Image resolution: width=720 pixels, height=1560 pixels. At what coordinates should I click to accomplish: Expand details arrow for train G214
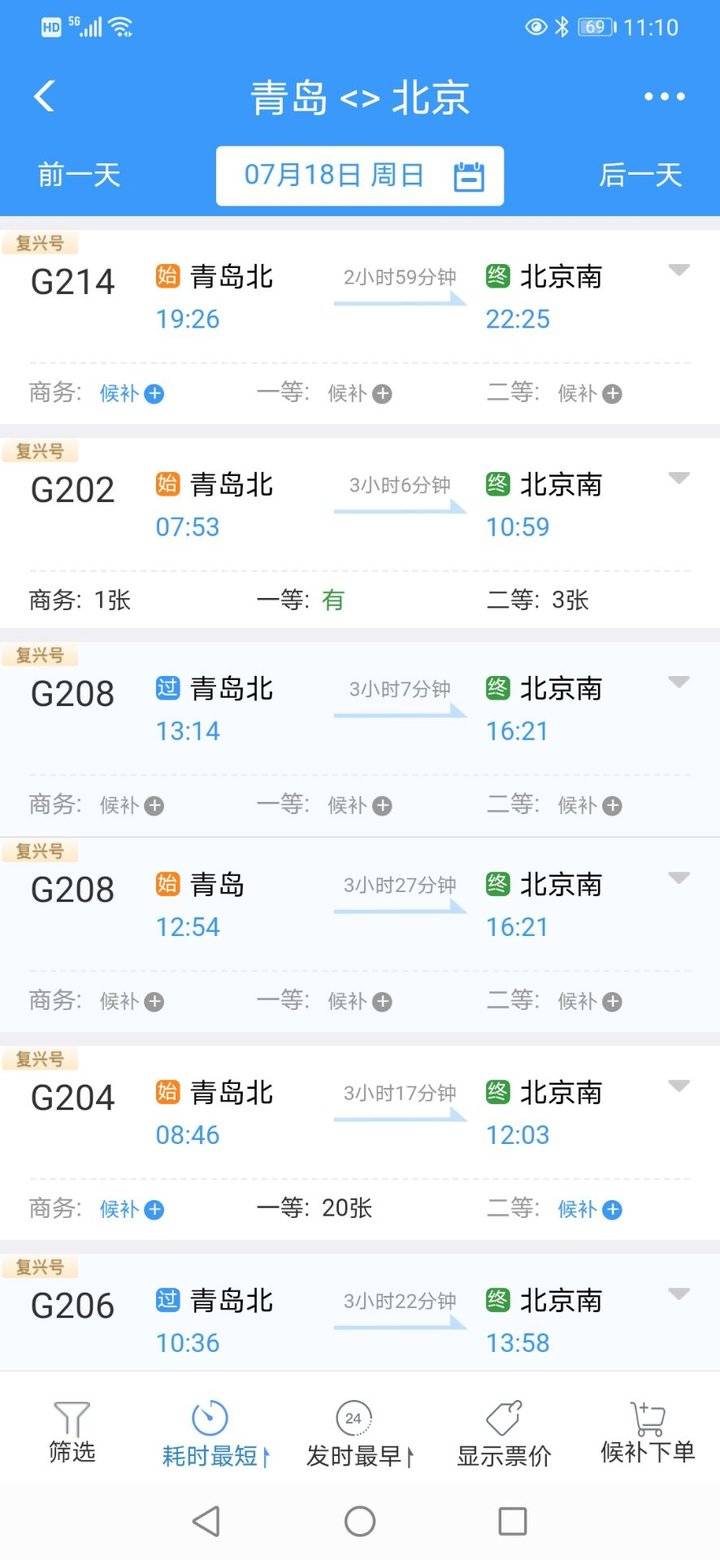coord(679,270)
